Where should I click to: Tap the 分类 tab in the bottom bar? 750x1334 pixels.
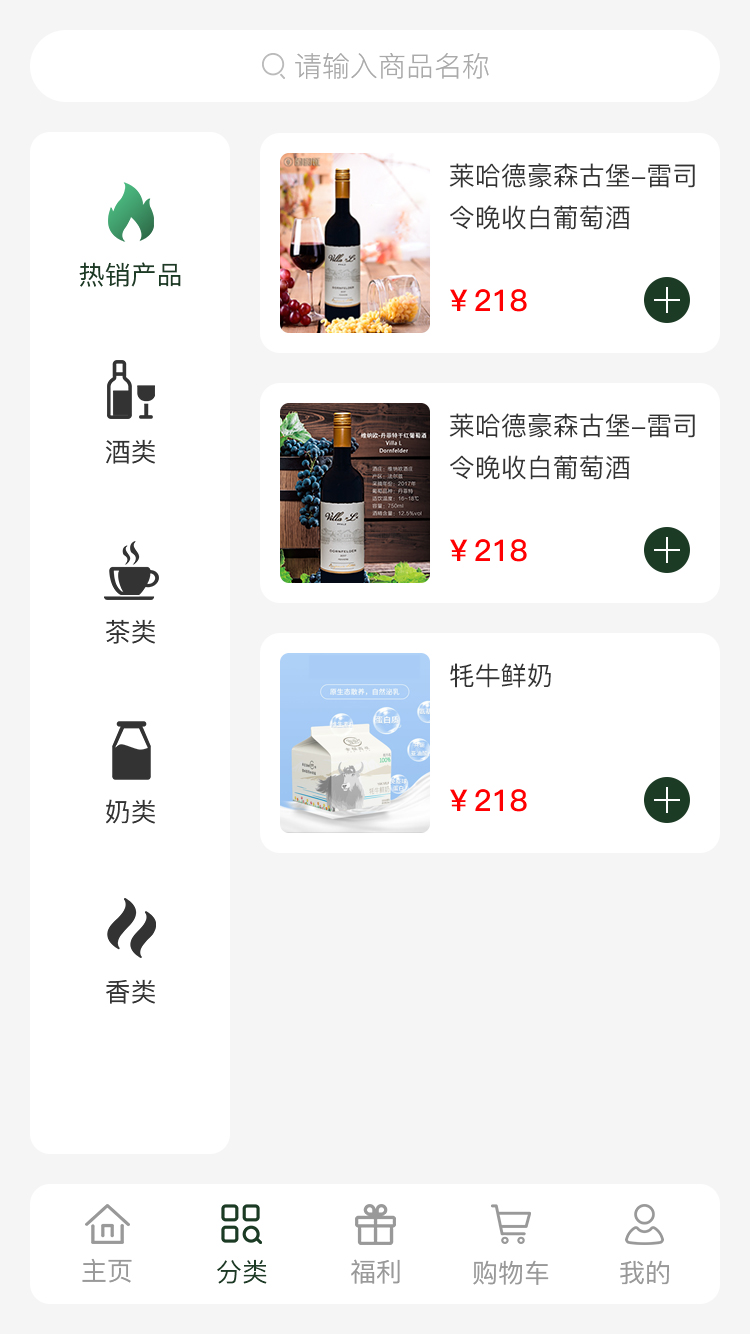[241, 1244]
